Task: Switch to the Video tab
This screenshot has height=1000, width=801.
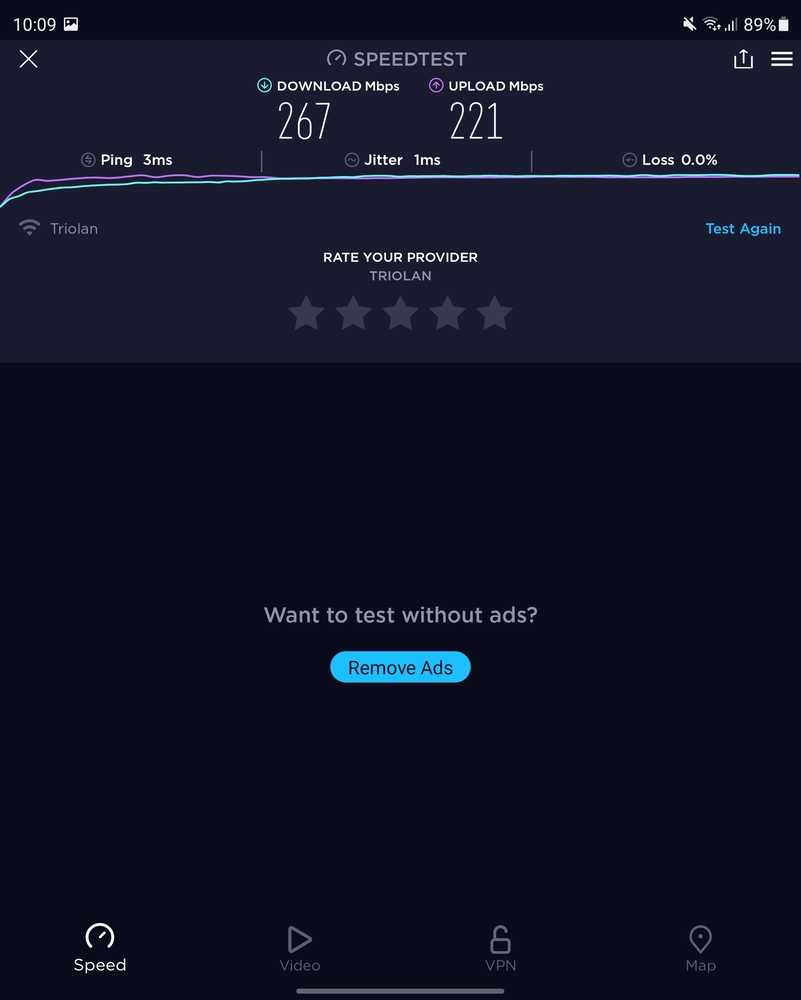Action: (300, 948)
